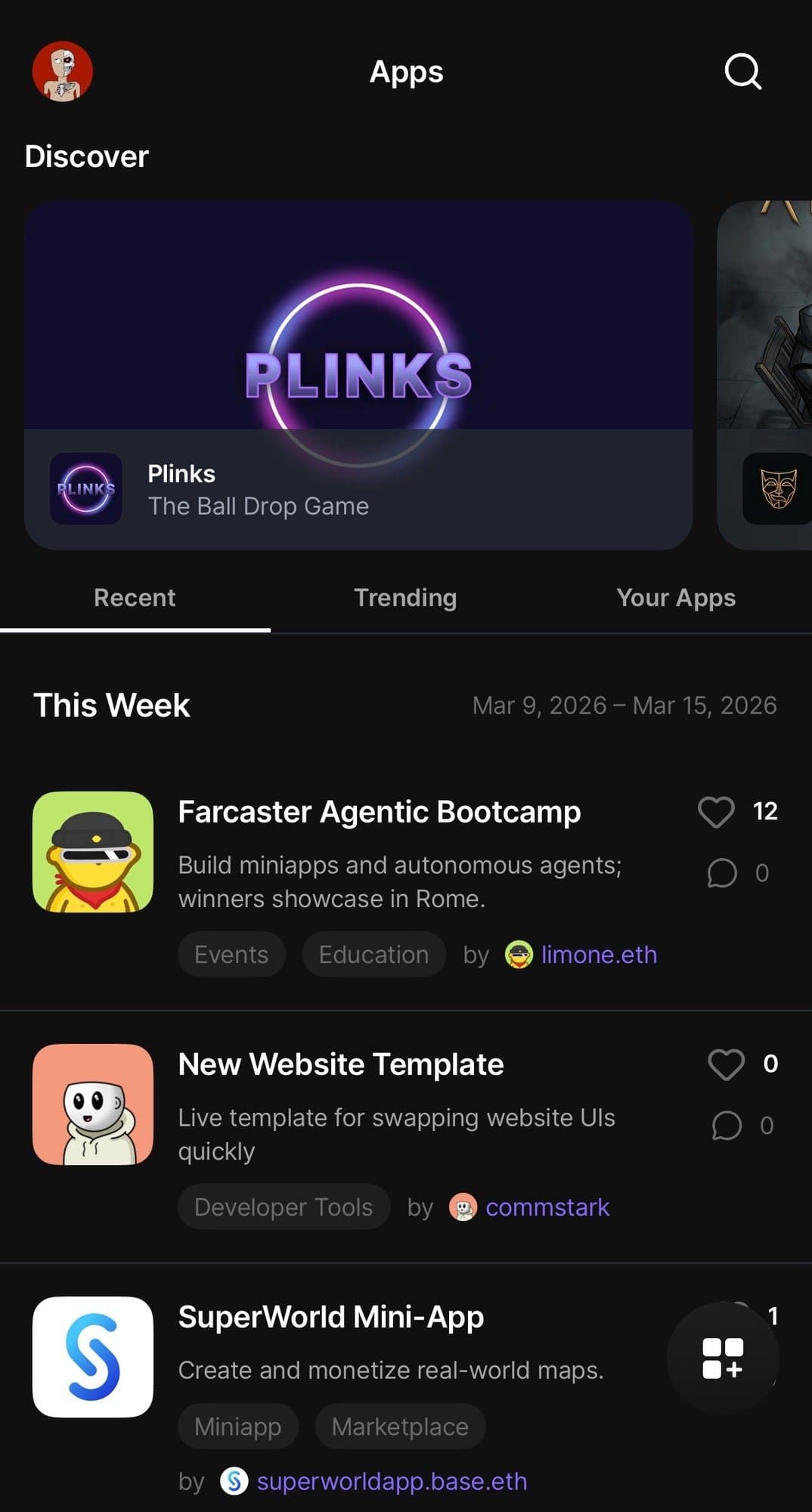This screenshot has width=812, height=1512.
Task: Open the profile avatar menu
Action: [x=63, y=72]
